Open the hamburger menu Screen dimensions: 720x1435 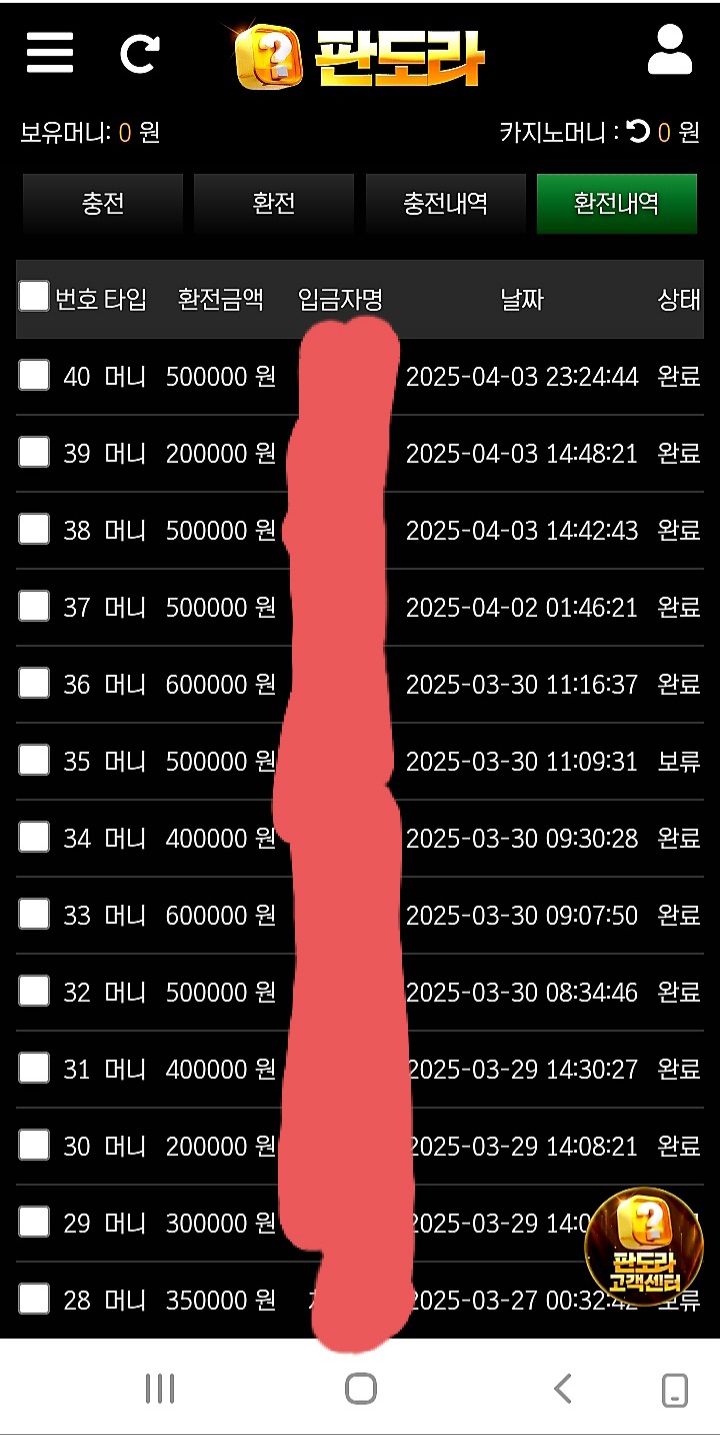tap(50, 52)
